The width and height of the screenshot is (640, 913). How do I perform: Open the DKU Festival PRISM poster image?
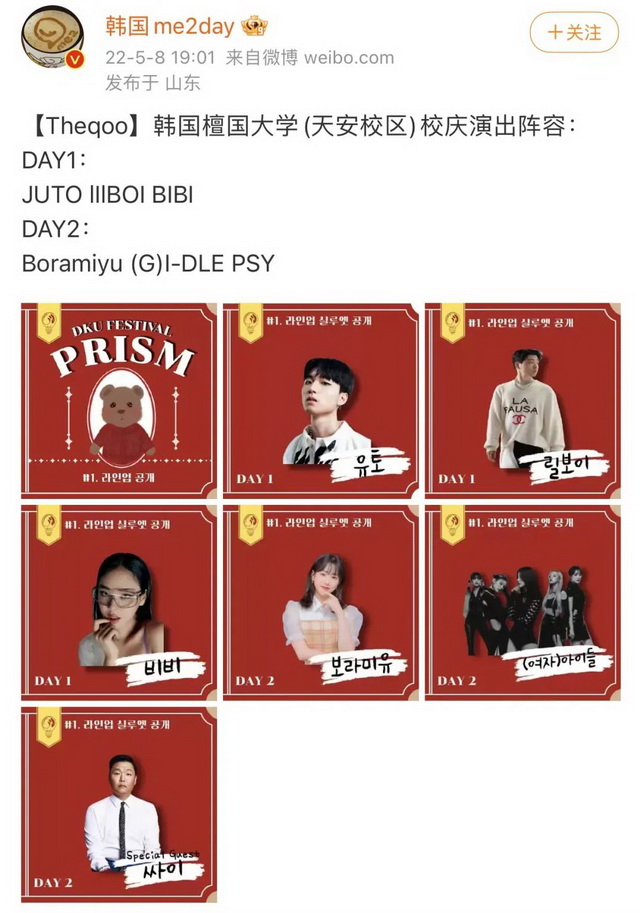coord(119,399)
